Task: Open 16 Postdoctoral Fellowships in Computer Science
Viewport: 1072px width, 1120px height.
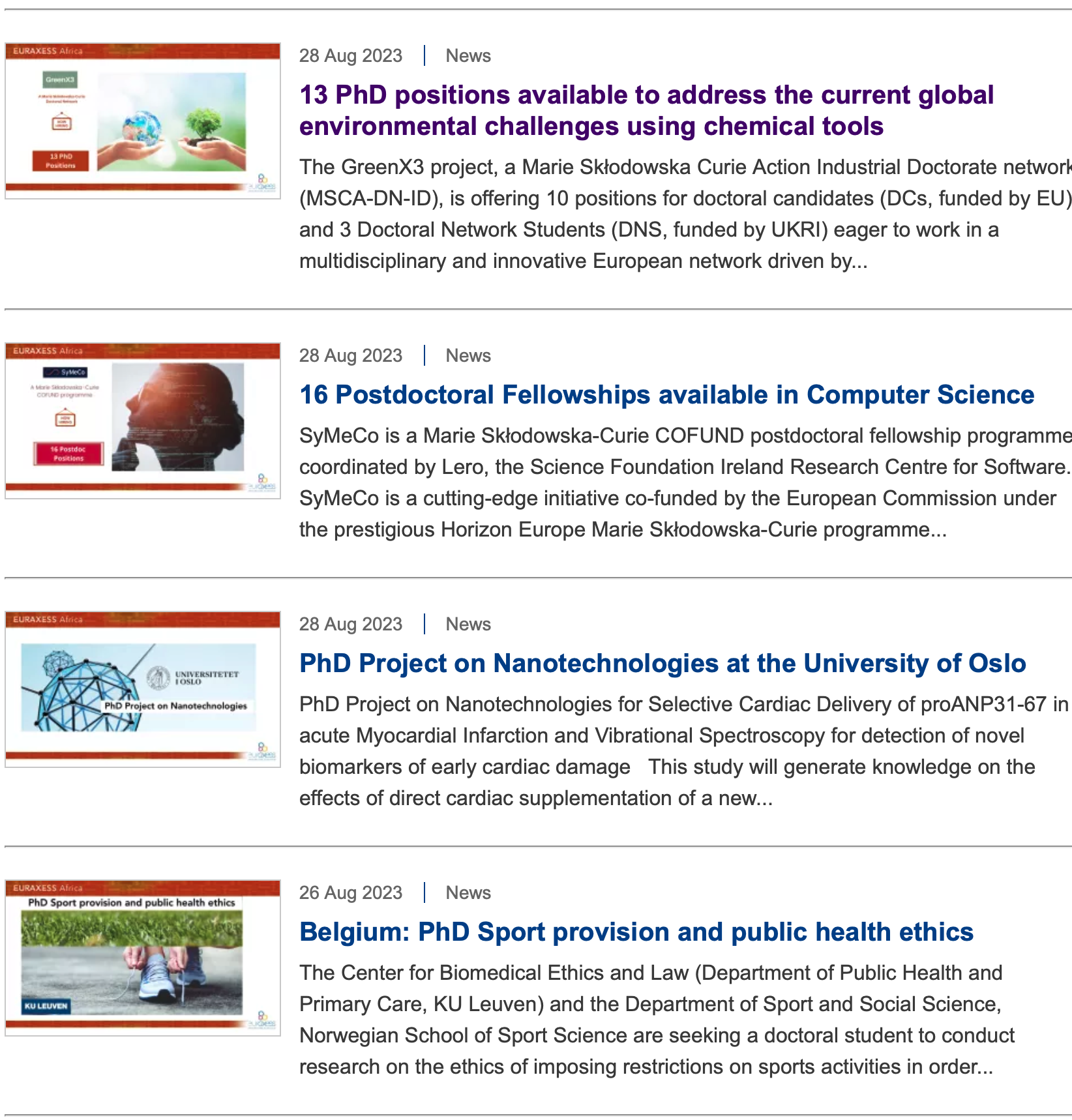Action: tap(666, 395)
